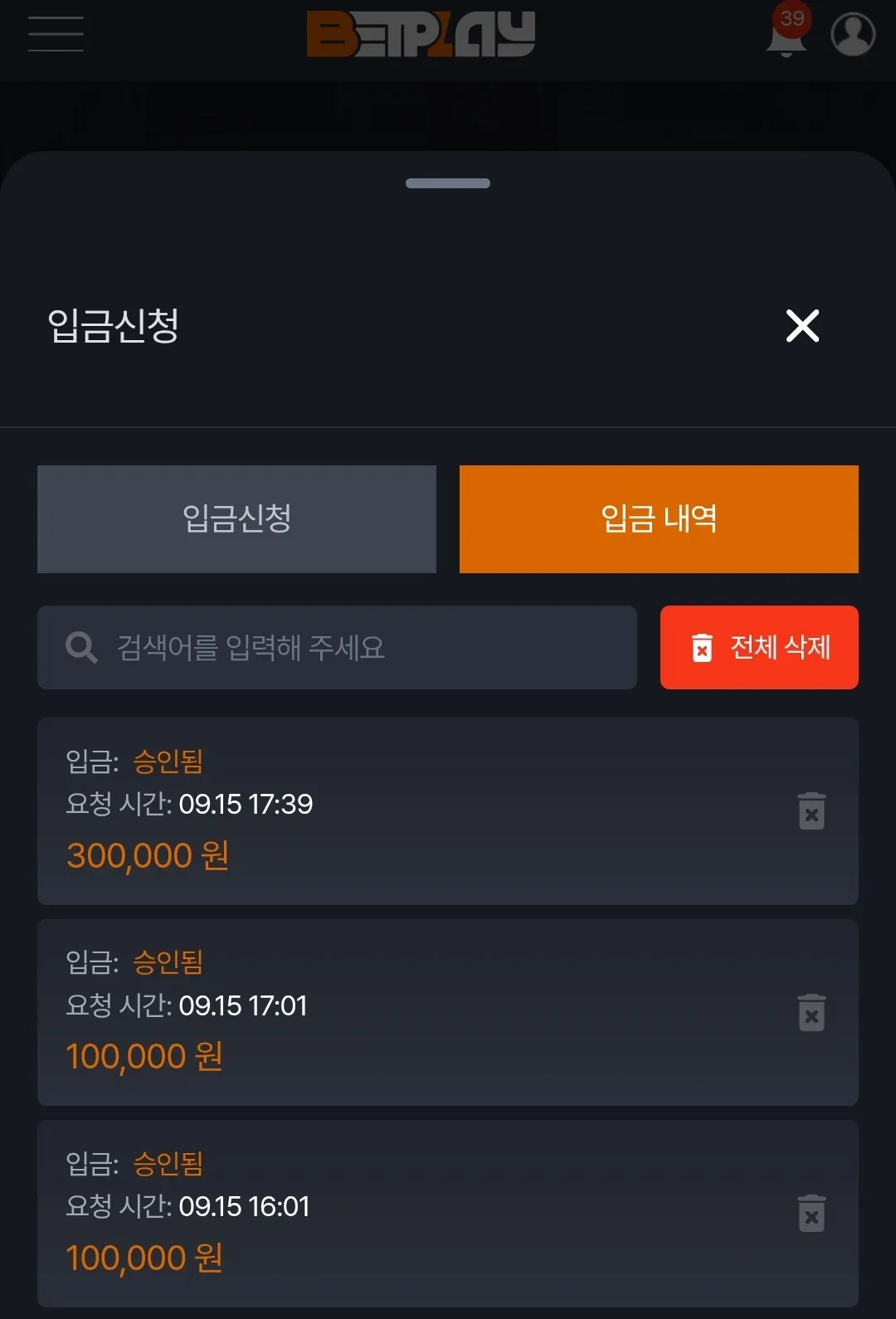Tap the 검색어를 입력해 주세요 search field
896x1319 pixels.
pyautogui.click(x=337, y=647)
